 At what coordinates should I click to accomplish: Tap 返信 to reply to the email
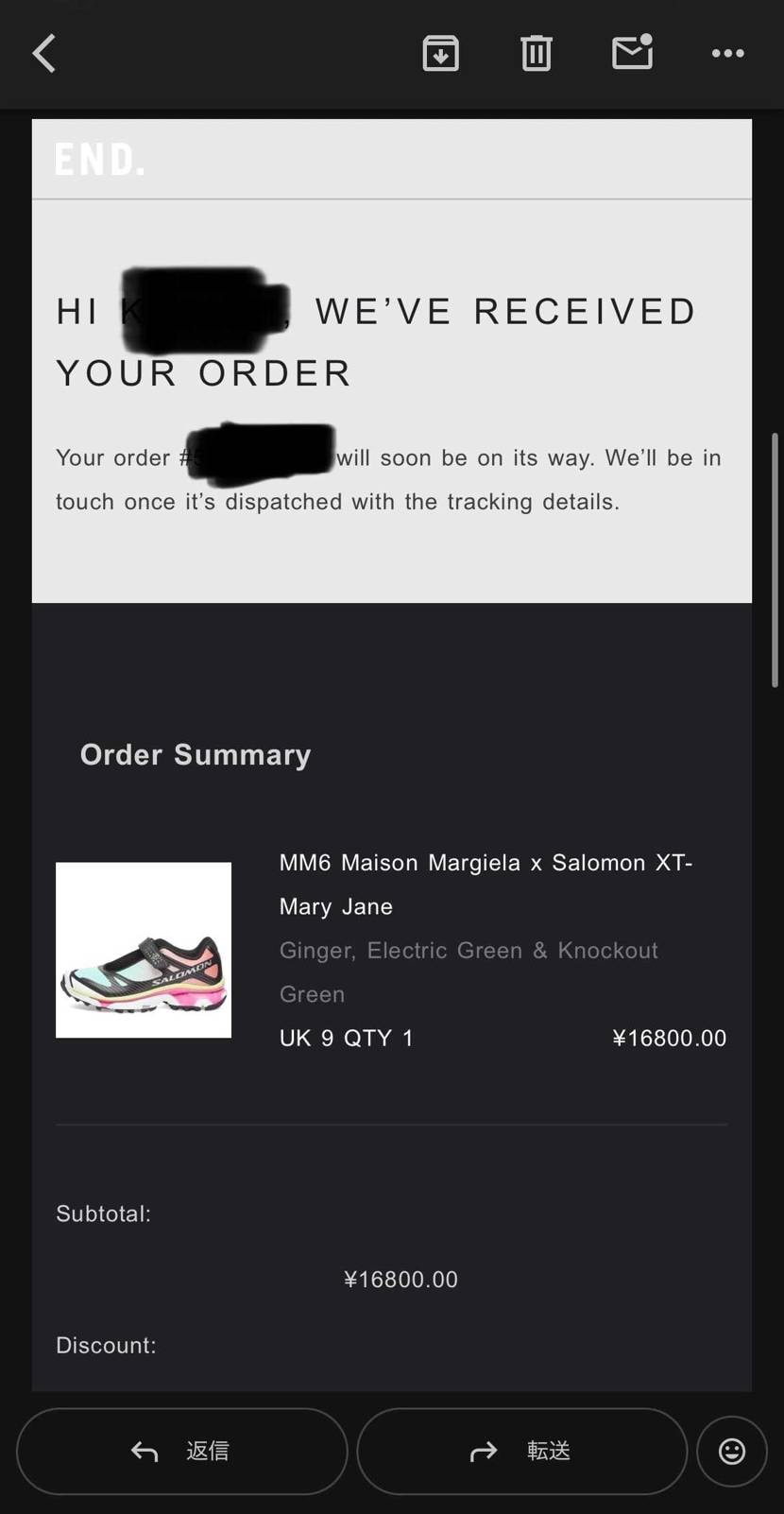point(182,1451)
